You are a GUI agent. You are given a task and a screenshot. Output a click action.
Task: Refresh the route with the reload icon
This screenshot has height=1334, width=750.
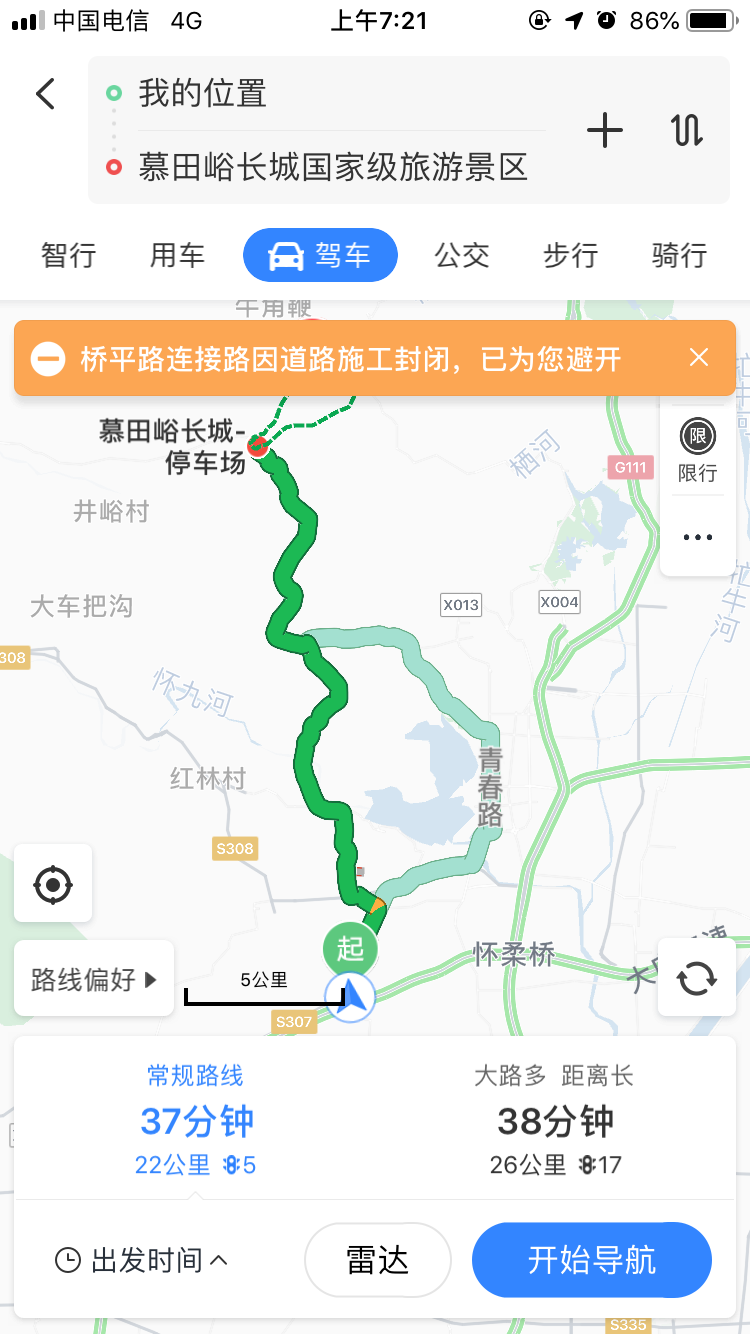(697, 978)
